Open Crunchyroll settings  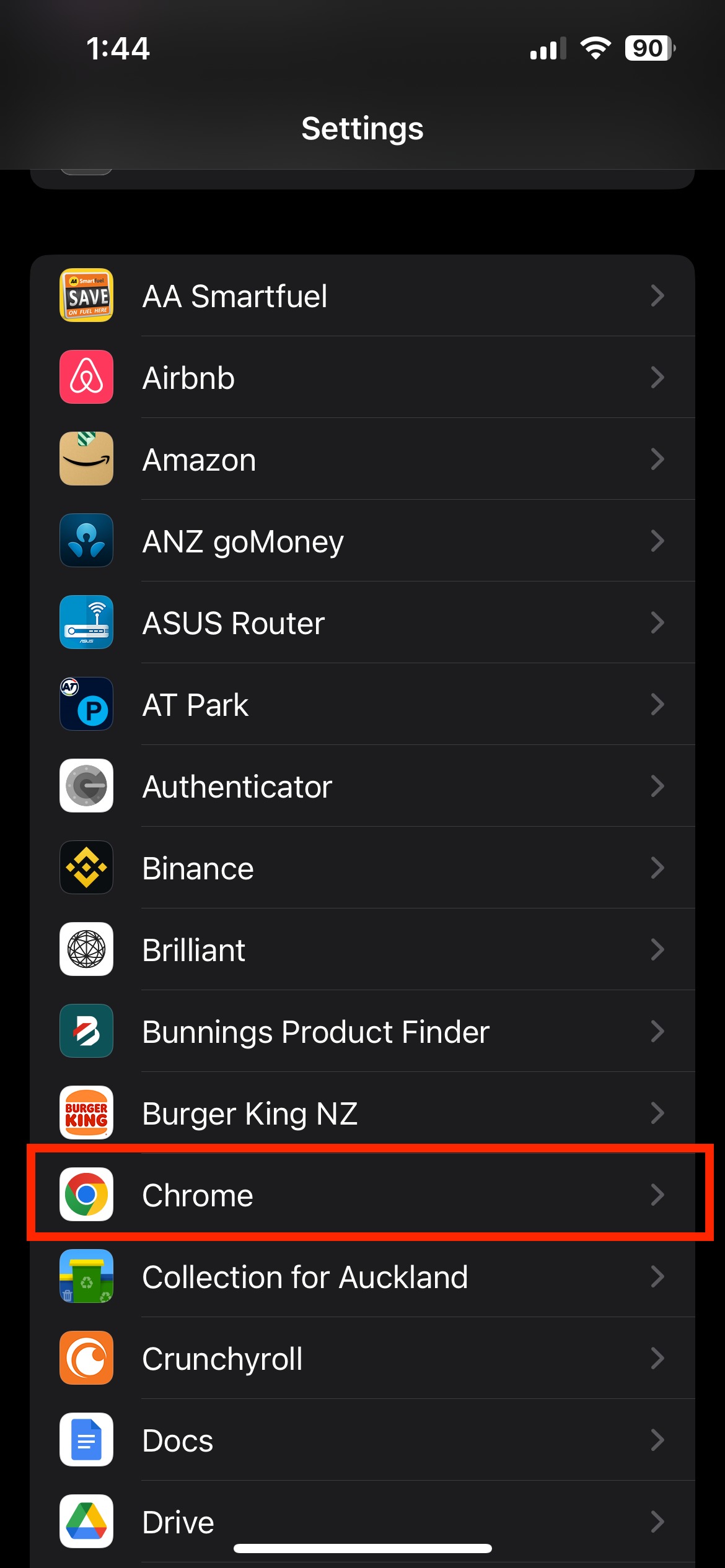(362, 1359)
